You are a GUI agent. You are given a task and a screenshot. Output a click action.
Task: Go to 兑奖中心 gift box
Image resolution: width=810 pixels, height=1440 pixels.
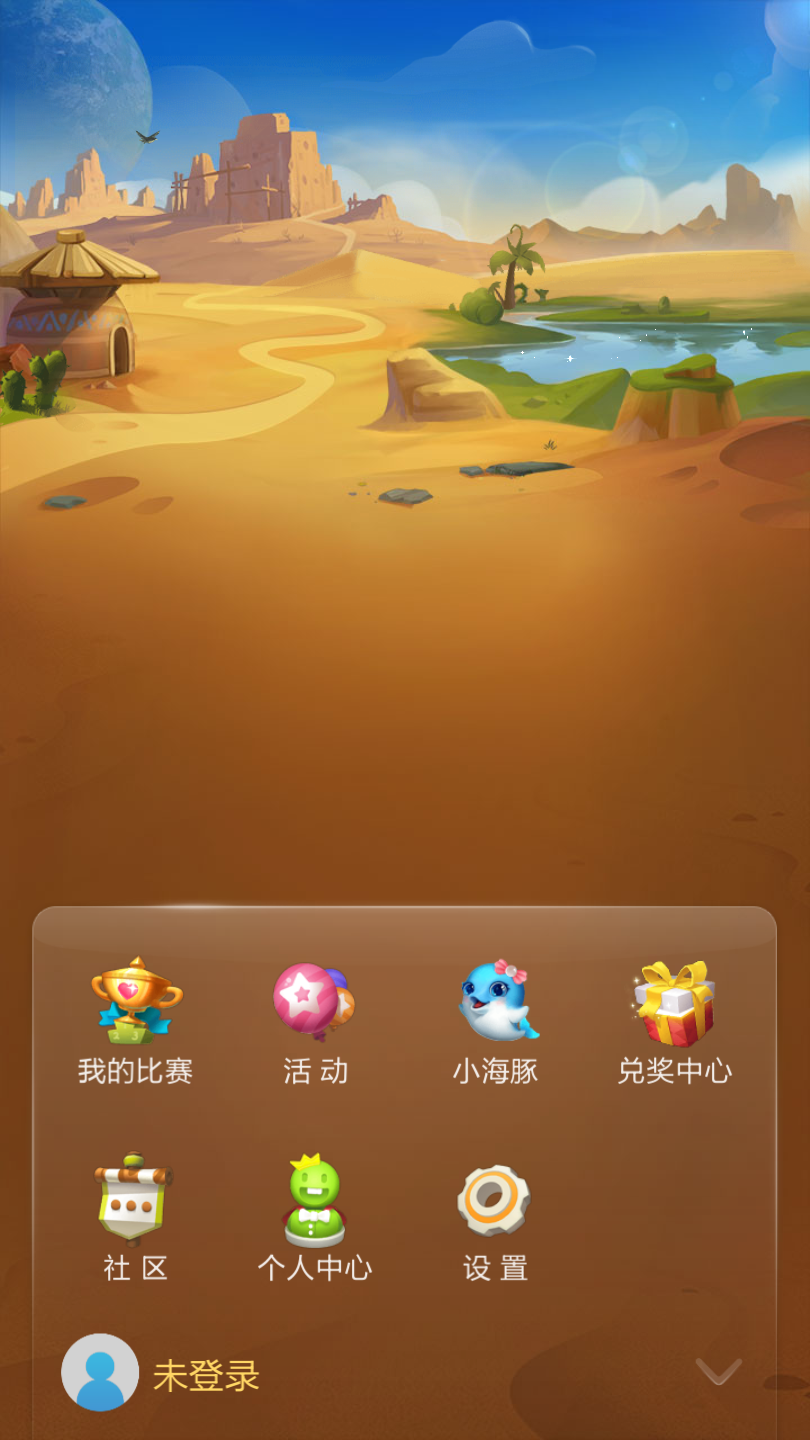pyautogui.click(x=675, y=1020)
